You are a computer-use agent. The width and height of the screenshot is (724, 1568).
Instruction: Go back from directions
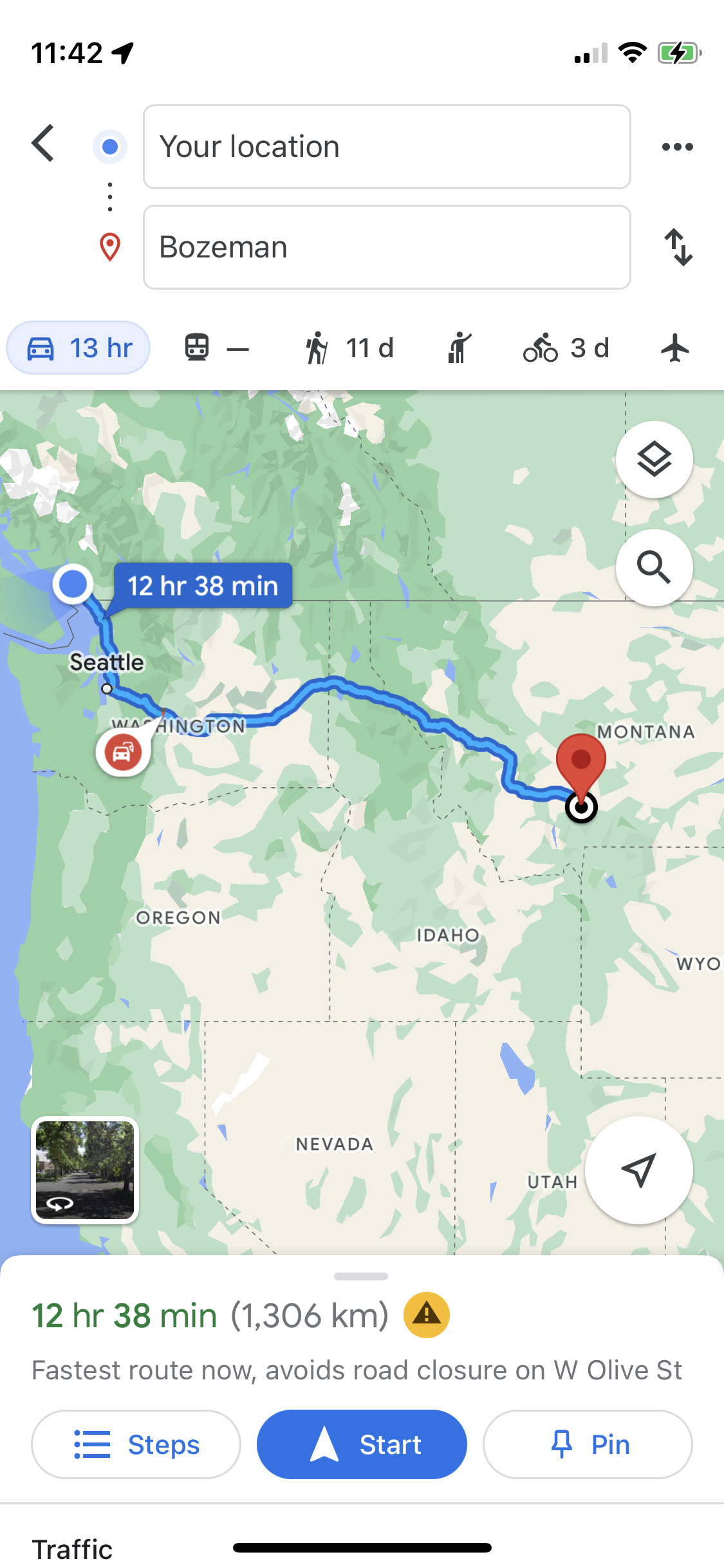pyautogui.click(x=44, y=143)
